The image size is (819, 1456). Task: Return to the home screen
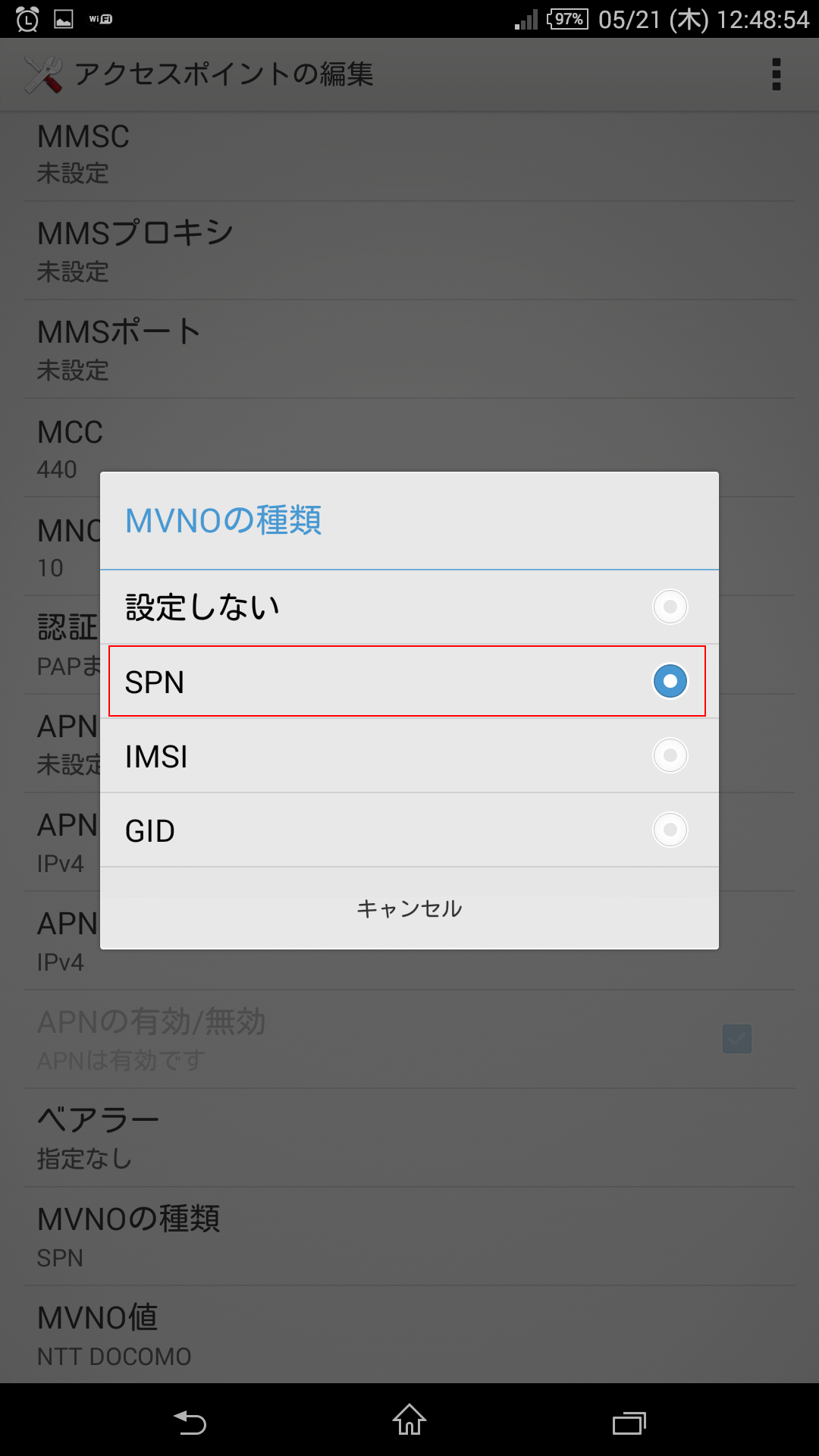point(409,1420)
